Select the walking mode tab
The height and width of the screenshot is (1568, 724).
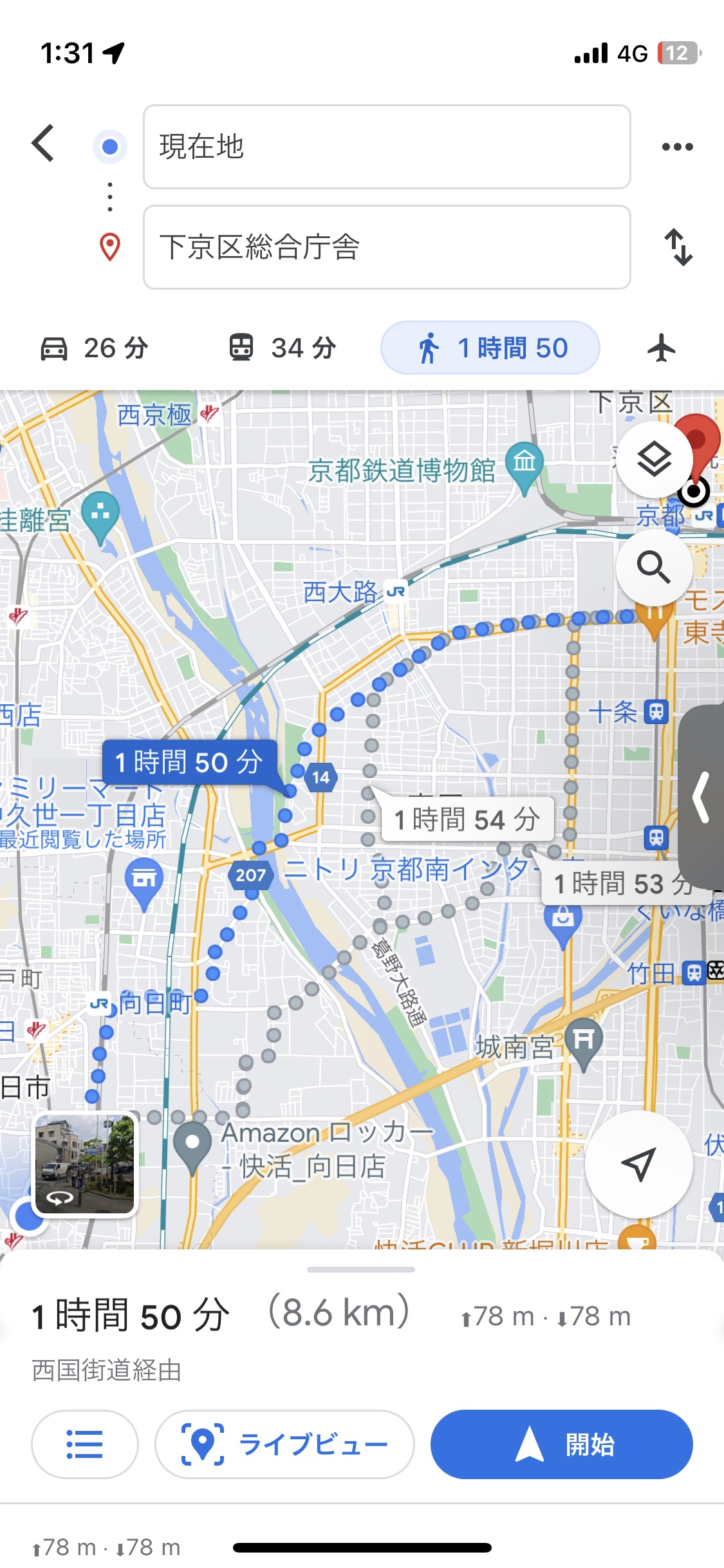[x=490, y=348]
